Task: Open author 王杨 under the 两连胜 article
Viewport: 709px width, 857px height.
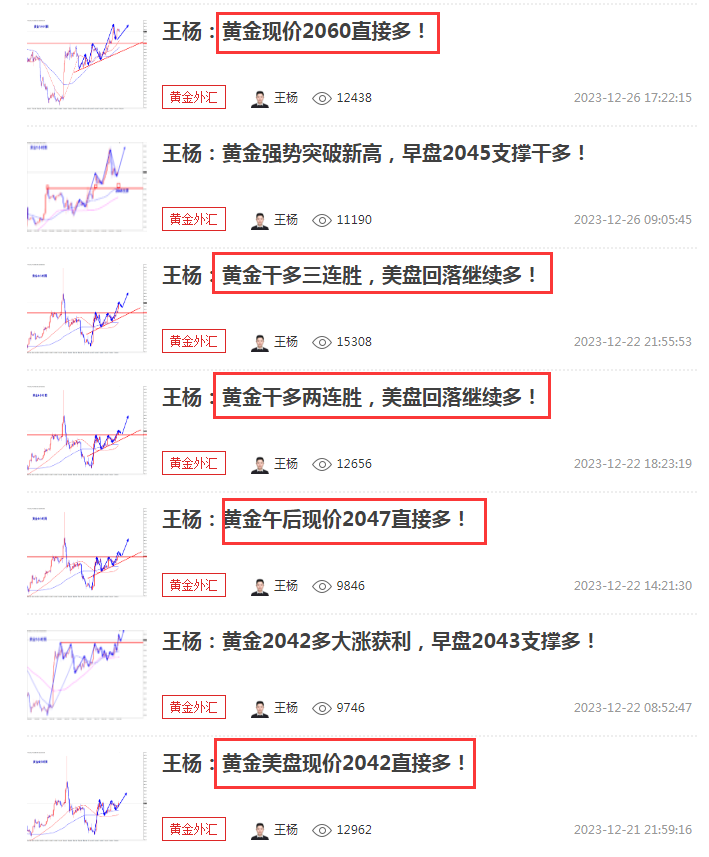Action: (x=275, y=463)
